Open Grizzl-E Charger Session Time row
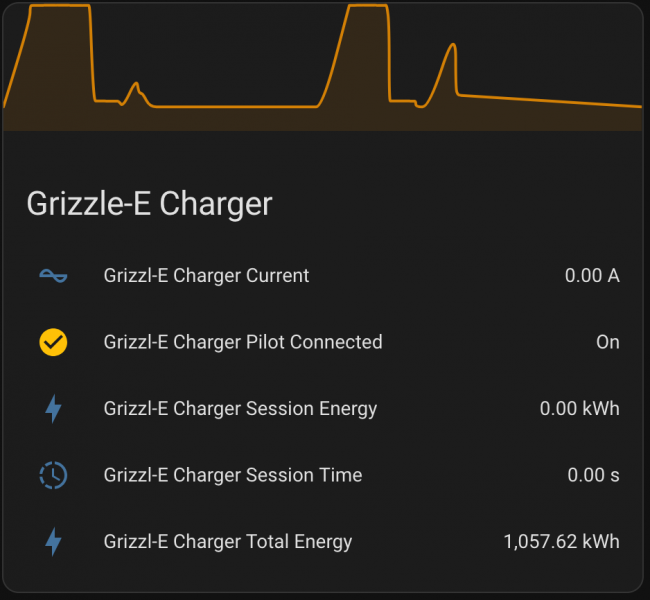The image size is (650, 600). [x=232, y=475]
